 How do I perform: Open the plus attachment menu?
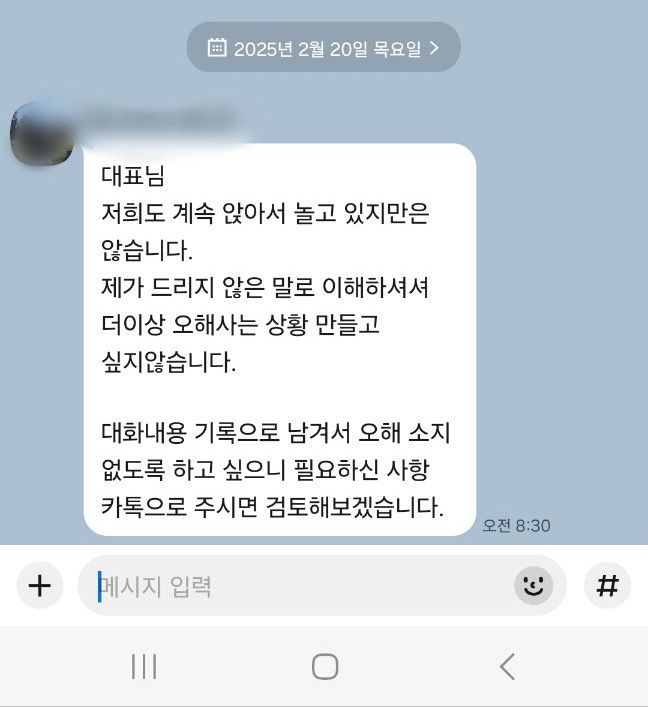39,586
